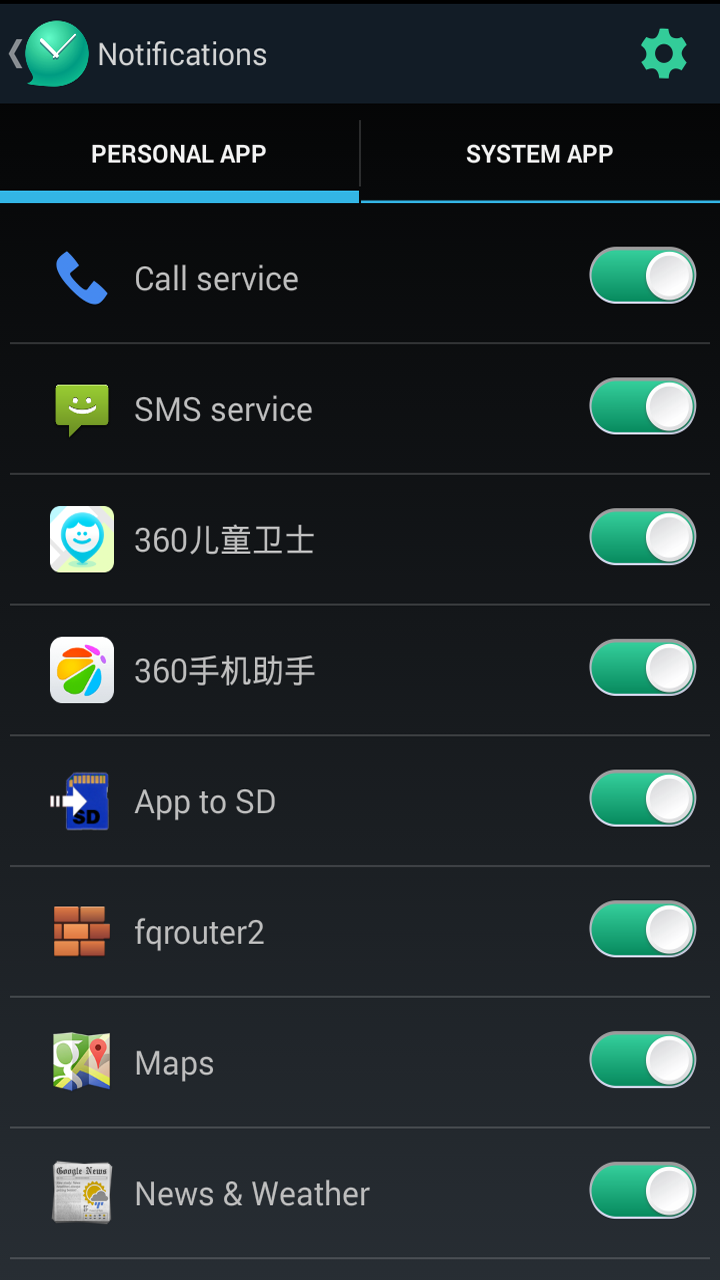Toggle the Maps notification switch
Screen dimensions: 720x1280
tap(642, 1060)
